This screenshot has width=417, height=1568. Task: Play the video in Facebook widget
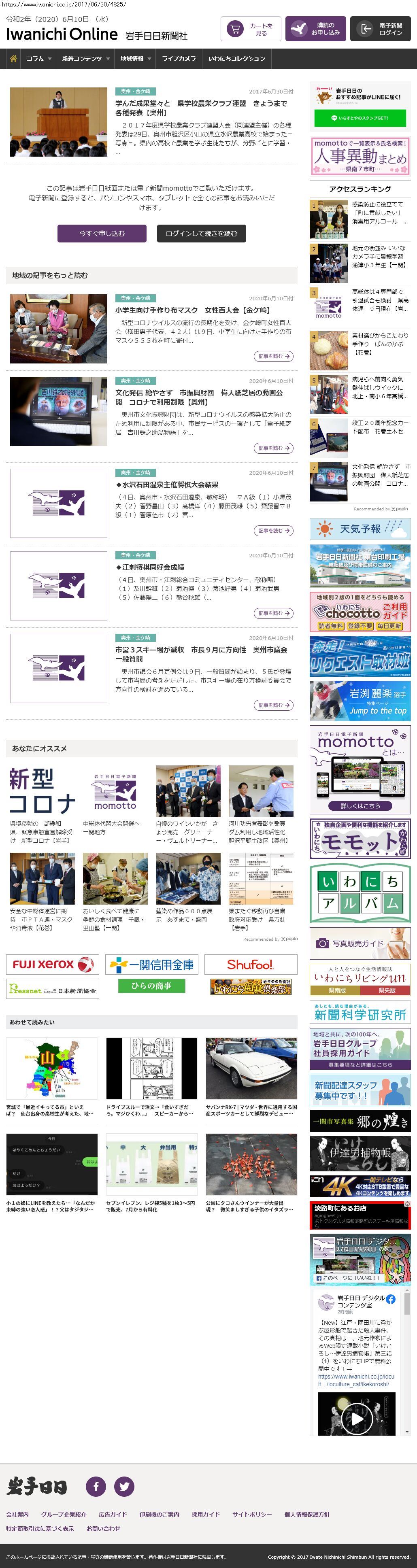(x=357, y=1419)
